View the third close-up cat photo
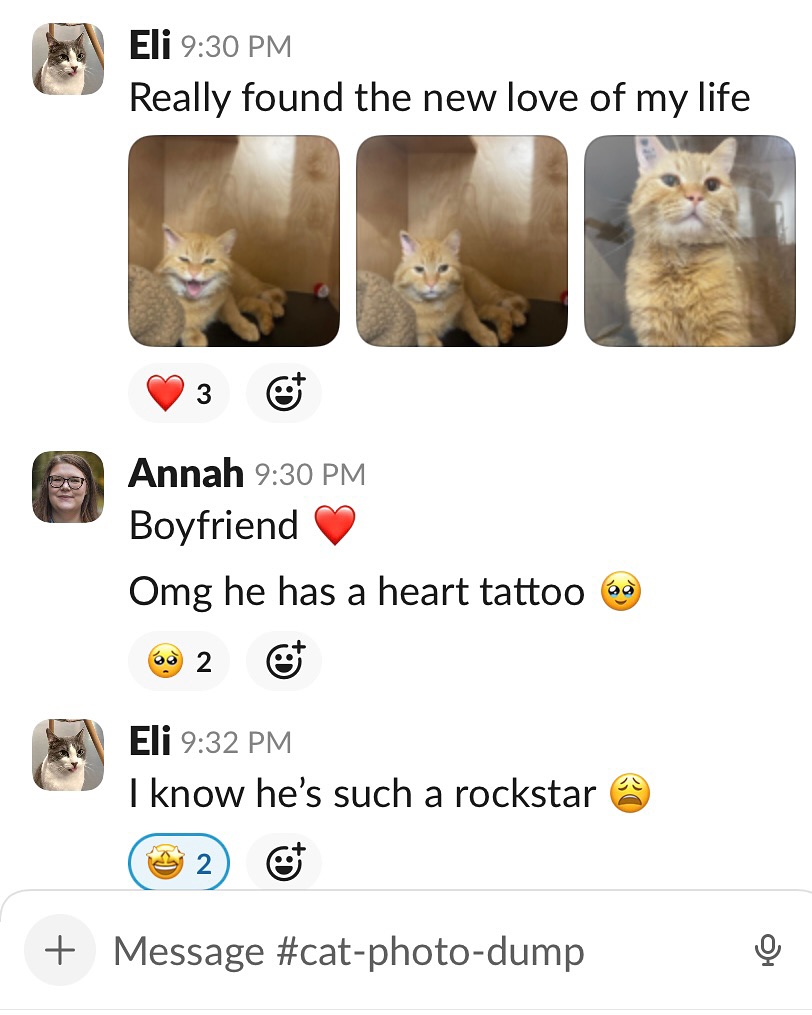The image size is (812, 1015). [x=689, y=241]
